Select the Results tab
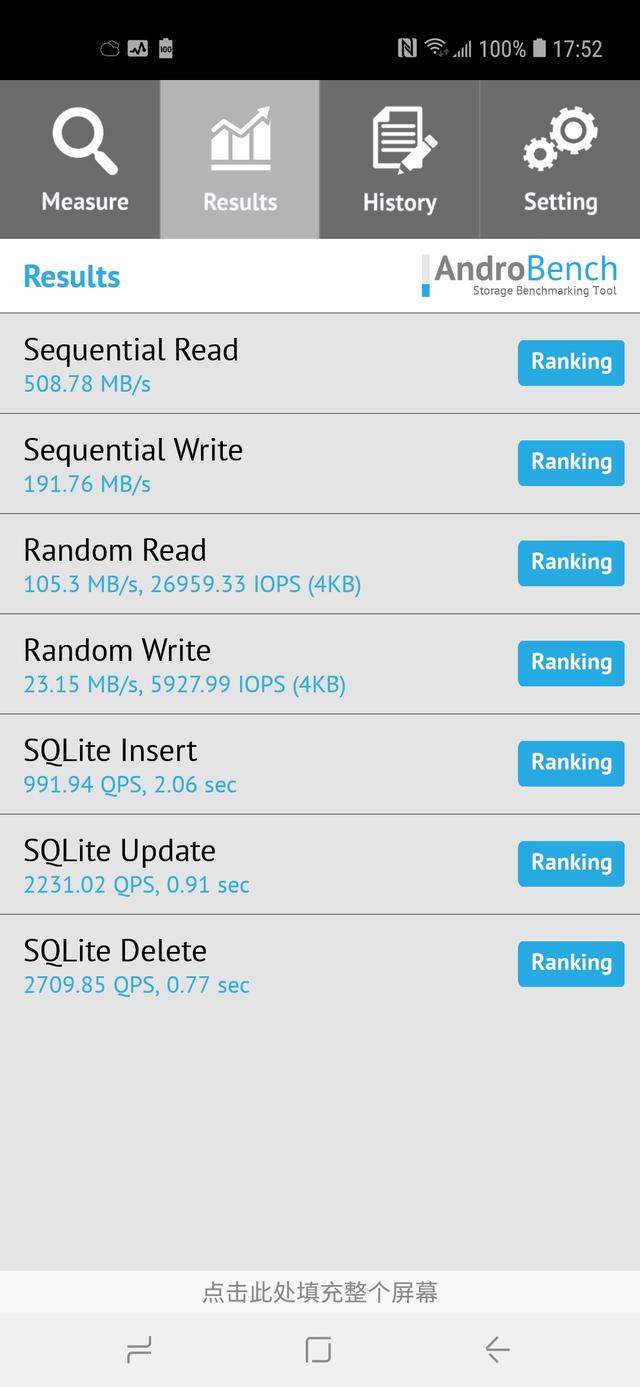This screenshot has height=1387, width=640. tap(240, 160)
